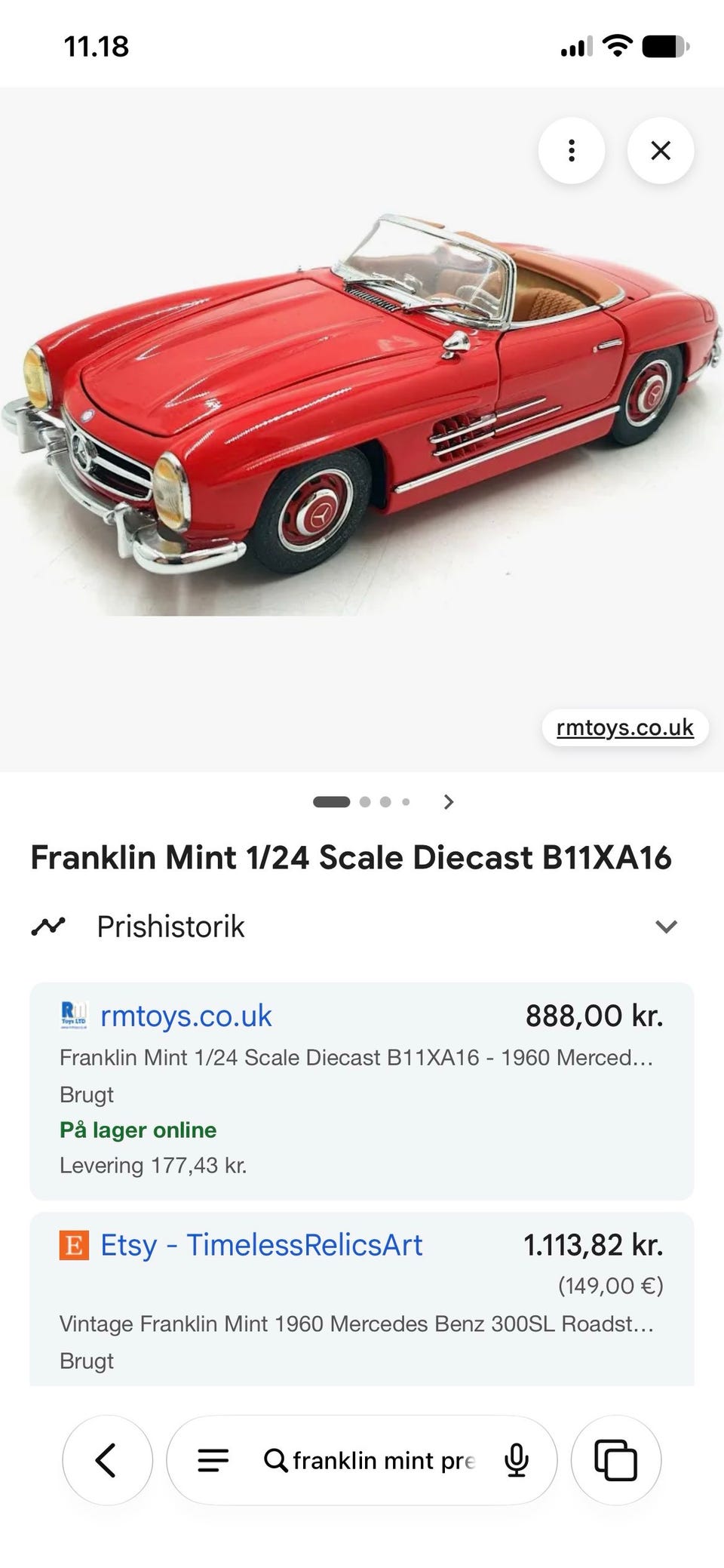The width and height of the screenshot is (724, 1568).
Task: Go back with the browser back arrow
Action: 107,1460
